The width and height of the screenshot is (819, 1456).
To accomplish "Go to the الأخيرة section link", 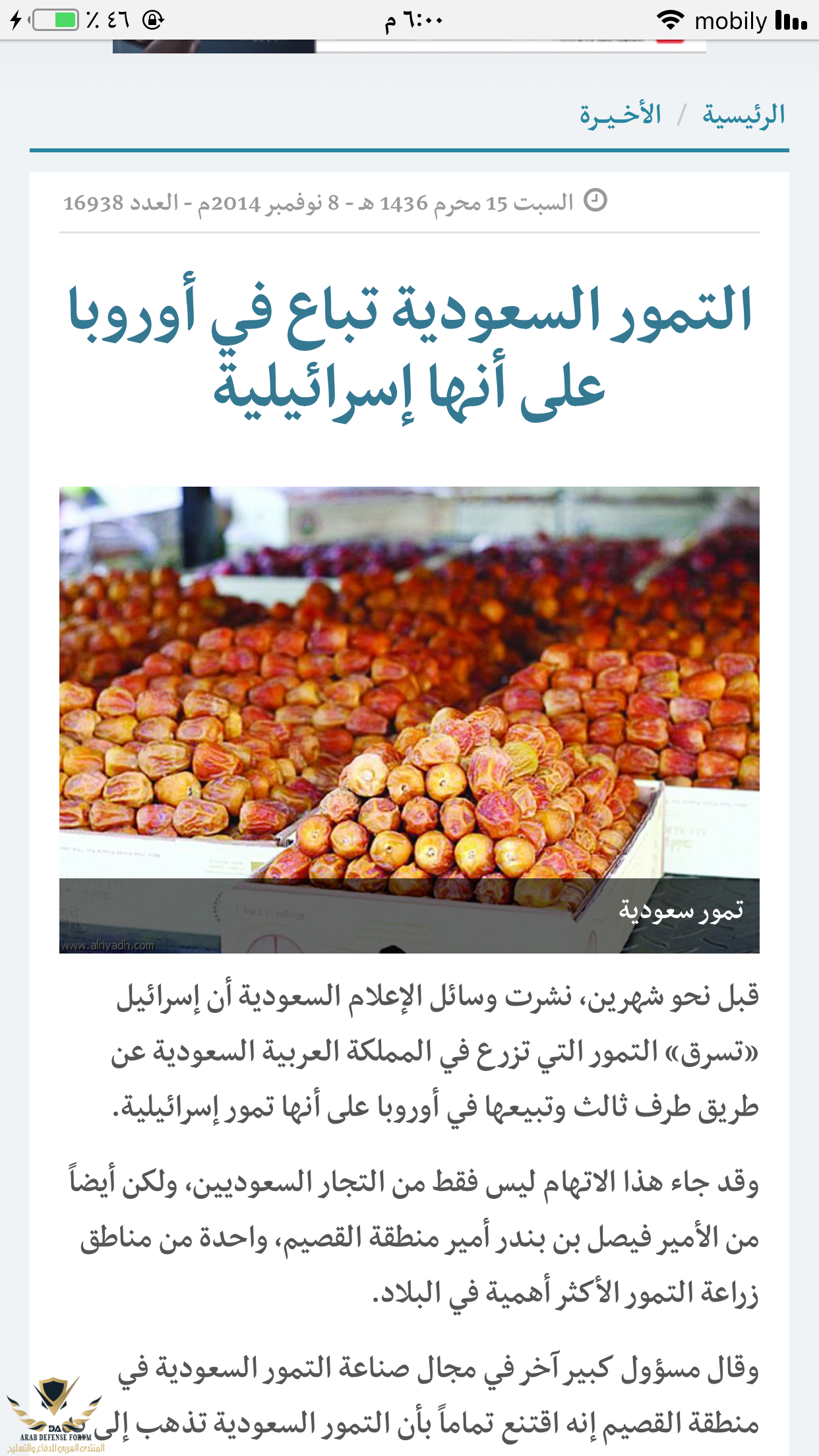I will 620,115.
